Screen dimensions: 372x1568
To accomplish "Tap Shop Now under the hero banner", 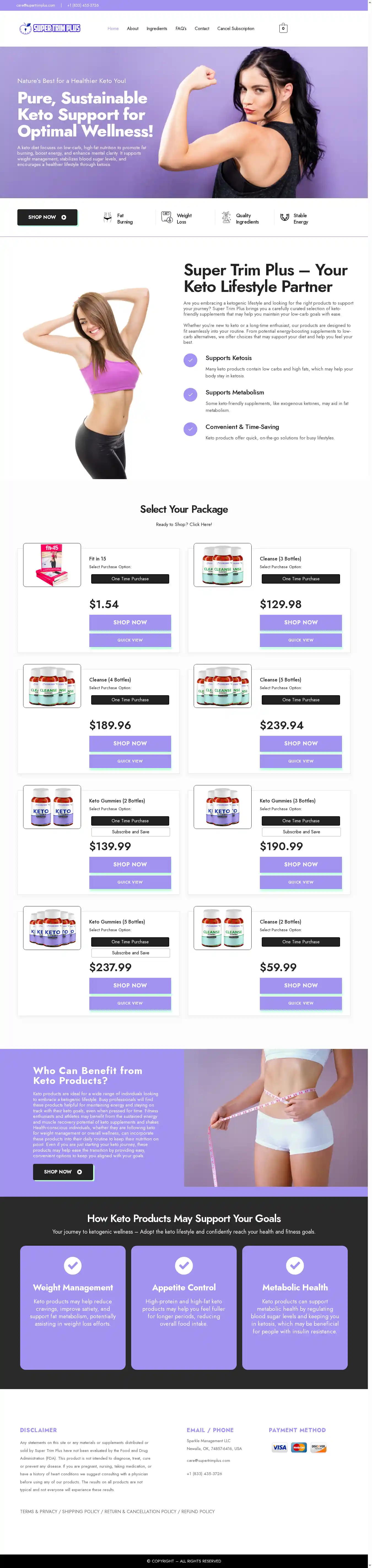I will point(47,217).
